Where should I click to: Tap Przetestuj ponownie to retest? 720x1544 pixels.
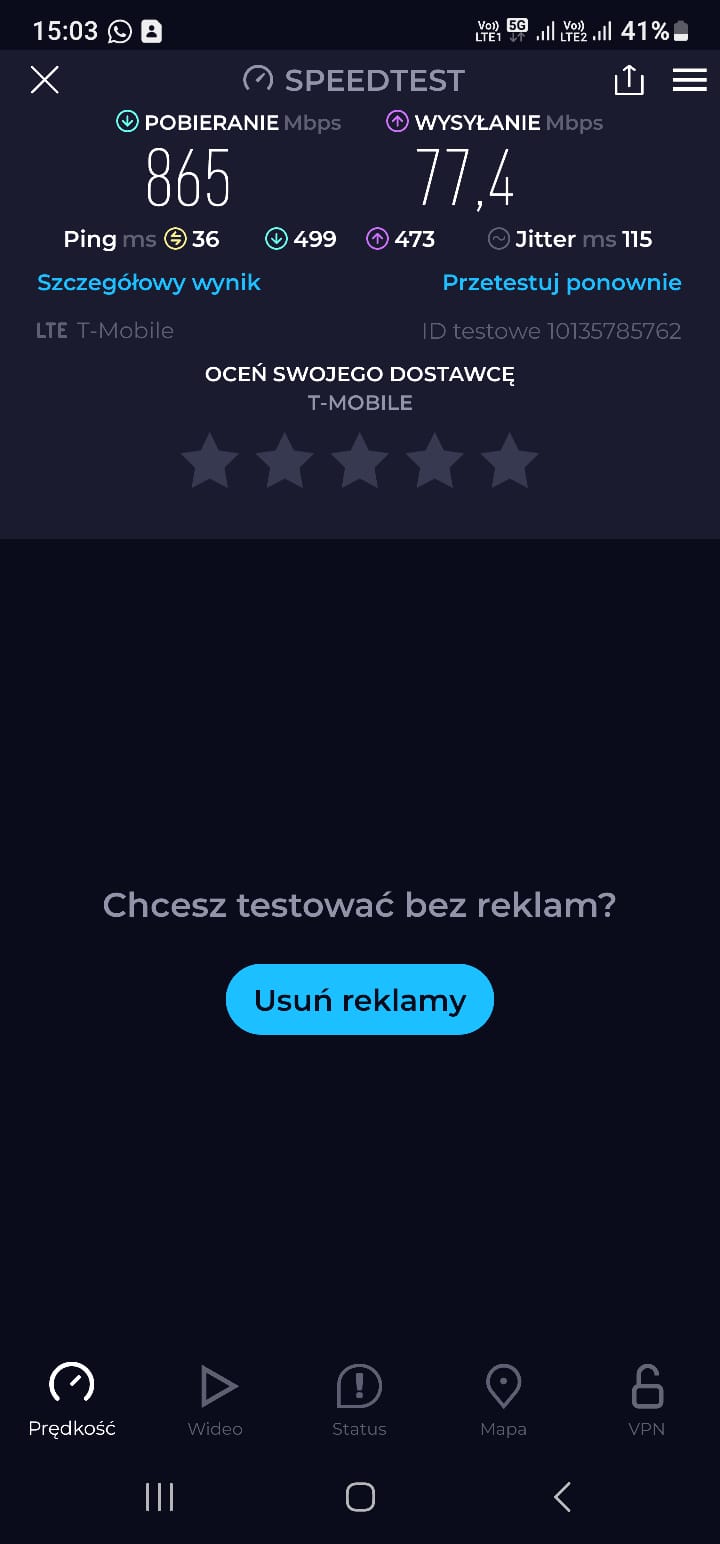[561, 283]
